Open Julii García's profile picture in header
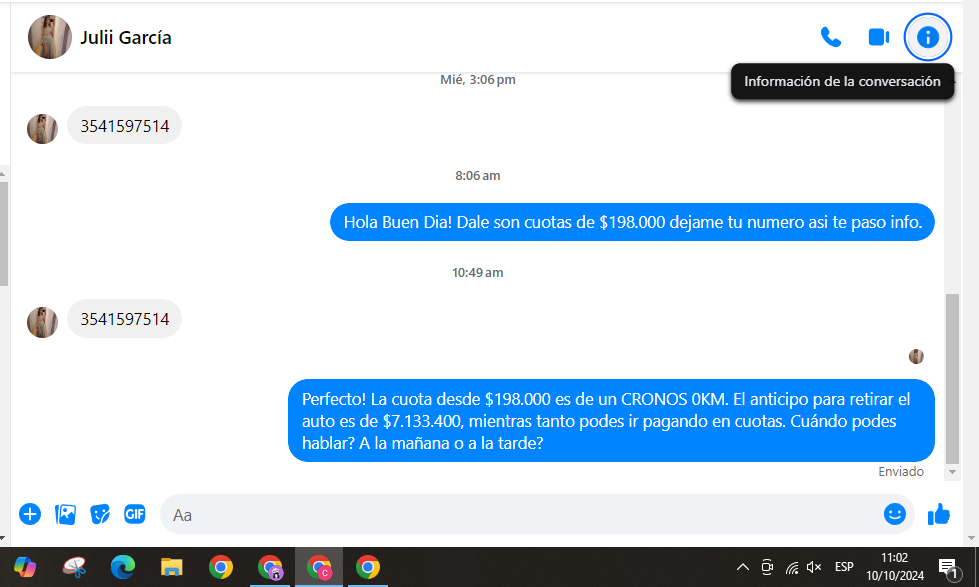This screenshot has height=587, width=979. (x=49, y=38)
